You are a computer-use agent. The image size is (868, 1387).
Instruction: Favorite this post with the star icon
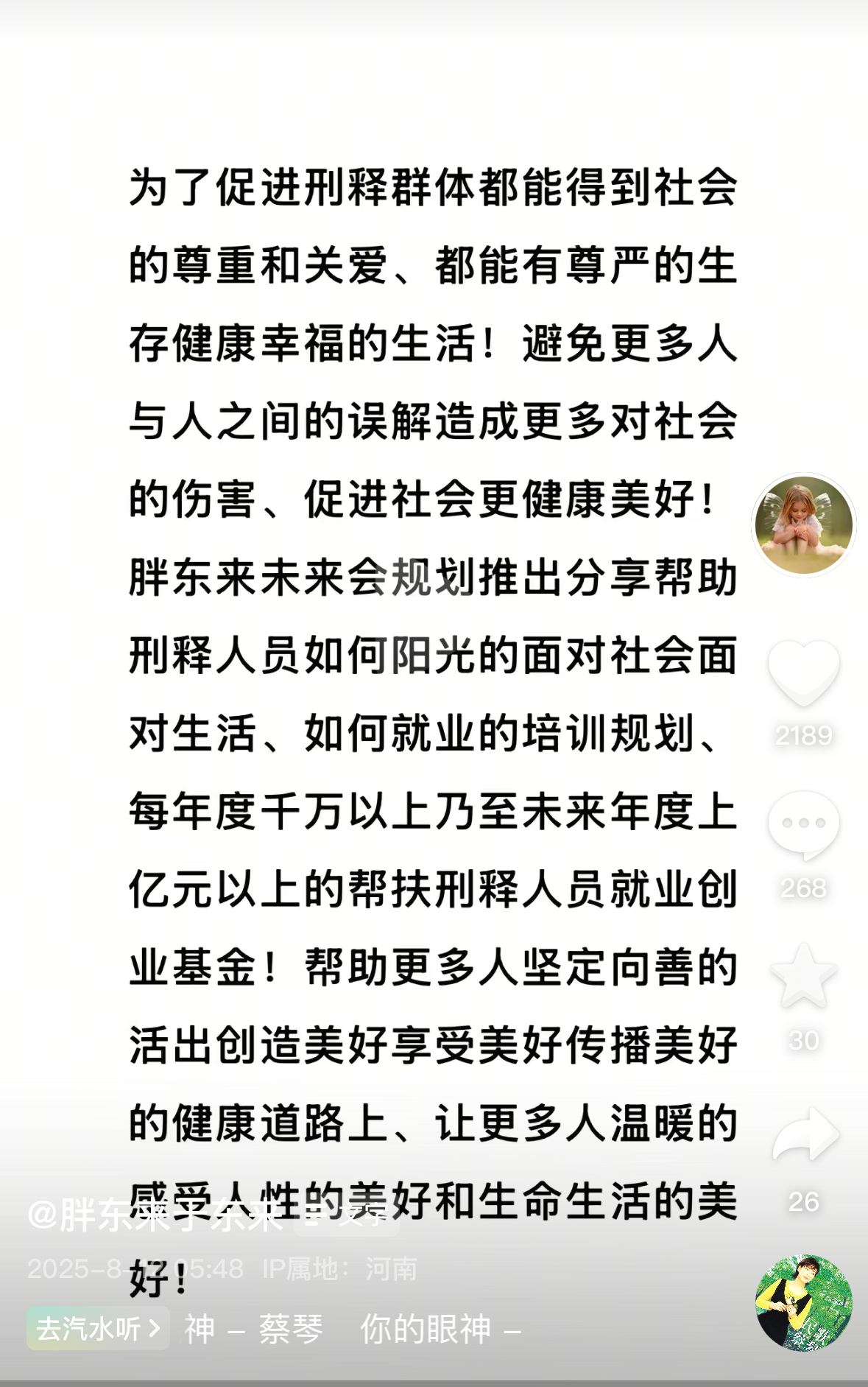click(x=803, y=977)
